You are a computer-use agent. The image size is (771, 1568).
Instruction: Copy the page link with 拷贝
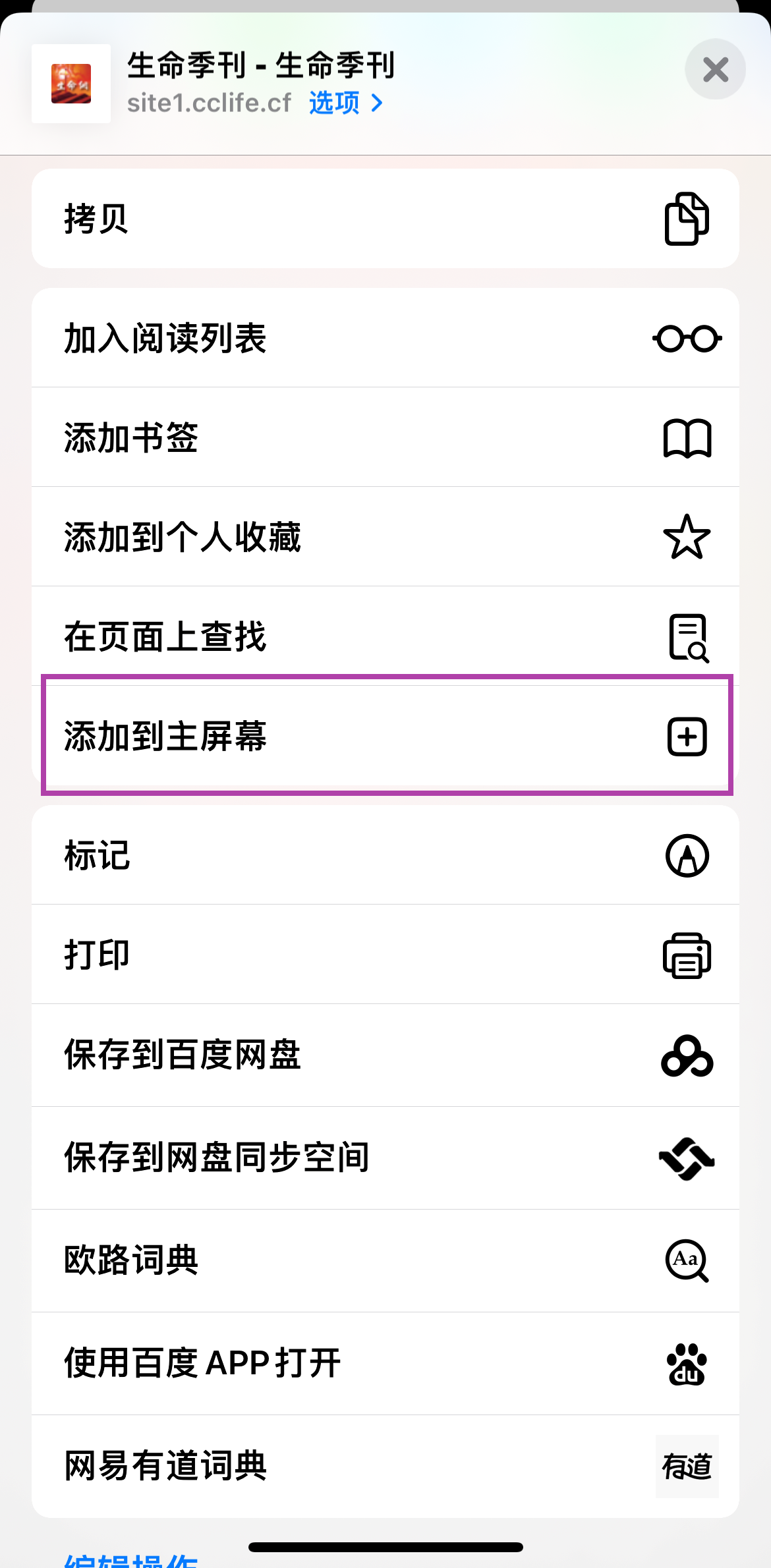(x=385, y=219)
